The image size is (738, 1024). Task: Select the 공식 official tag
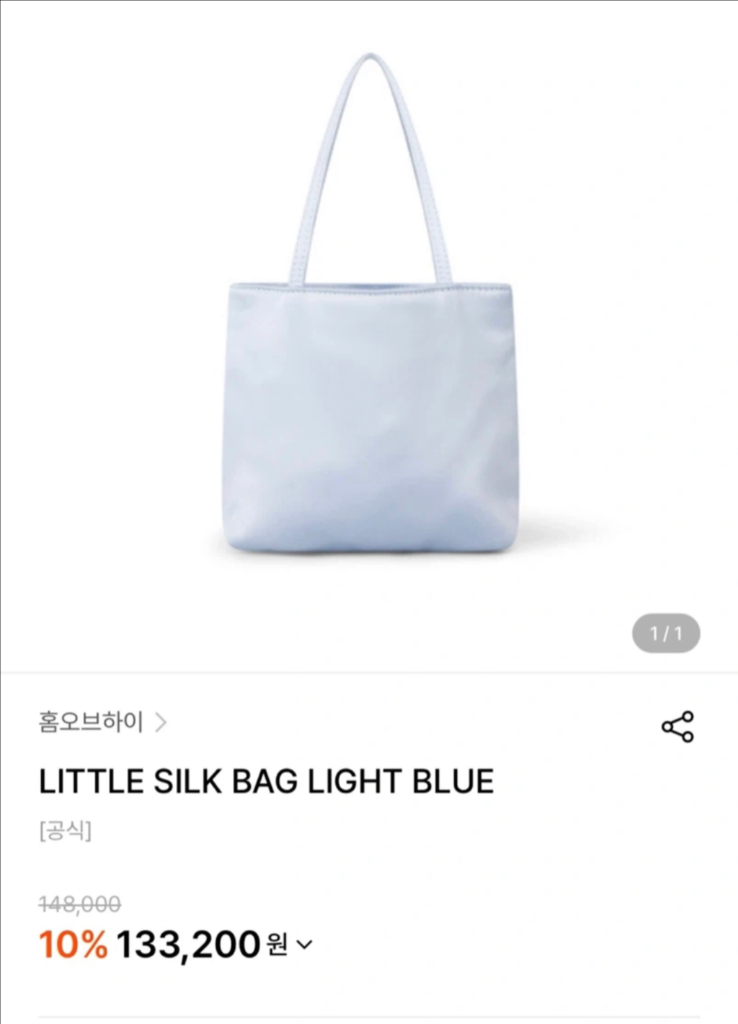click(x=66, y=832)
